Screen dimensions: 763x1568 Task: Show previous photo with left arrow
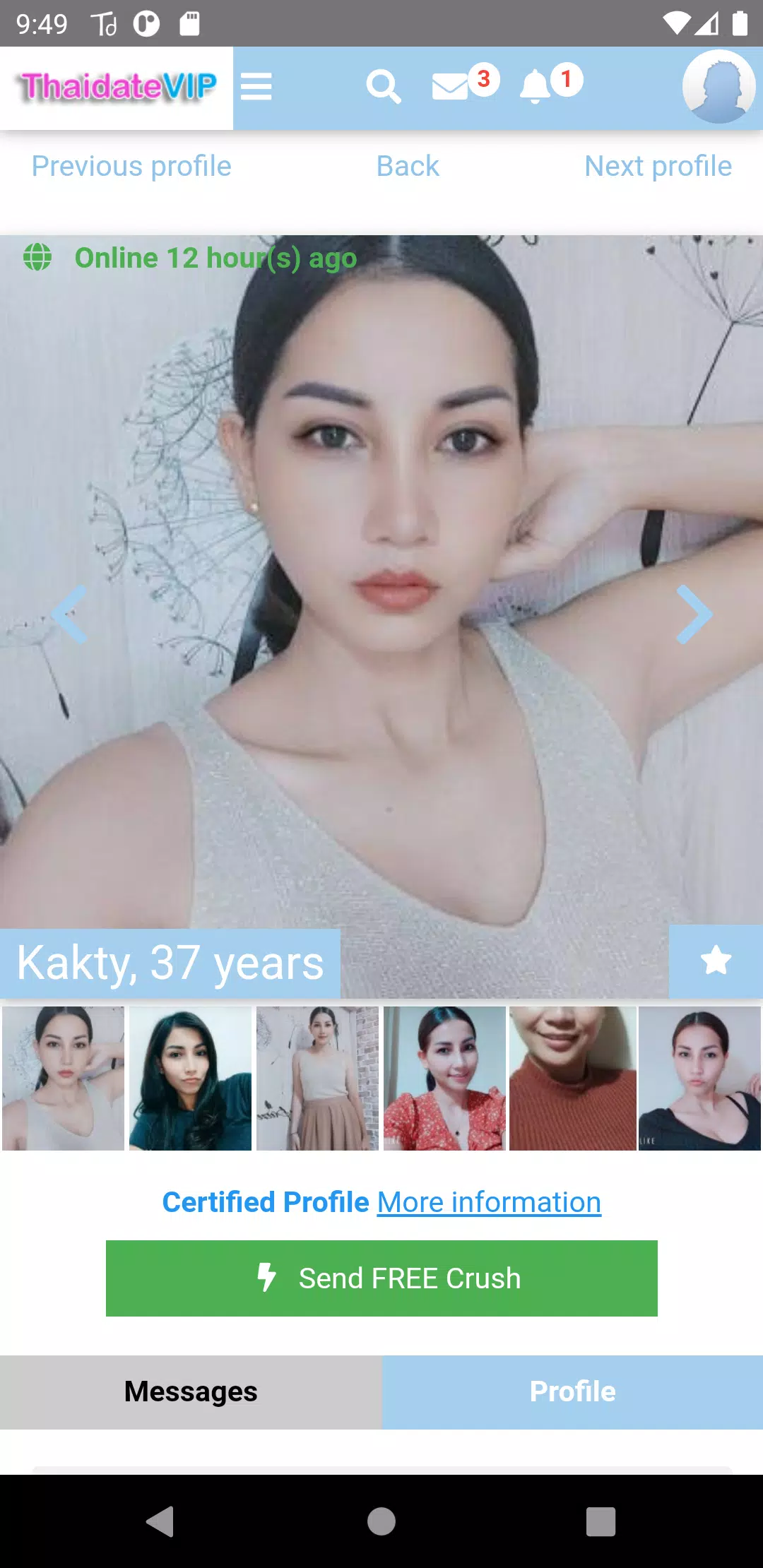(x=70, y=614)
